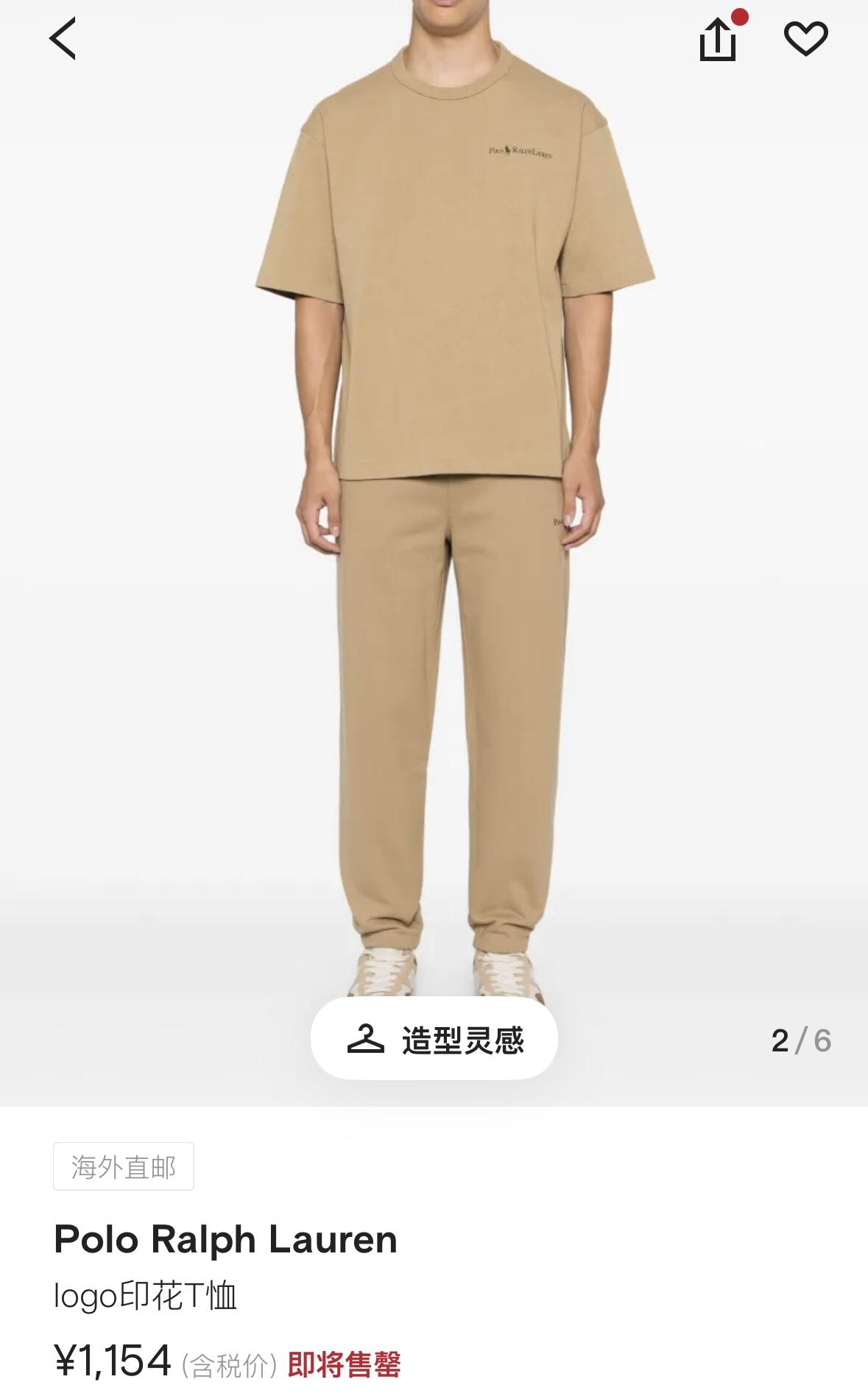Add this T-shirt to your wishlist

805,39
